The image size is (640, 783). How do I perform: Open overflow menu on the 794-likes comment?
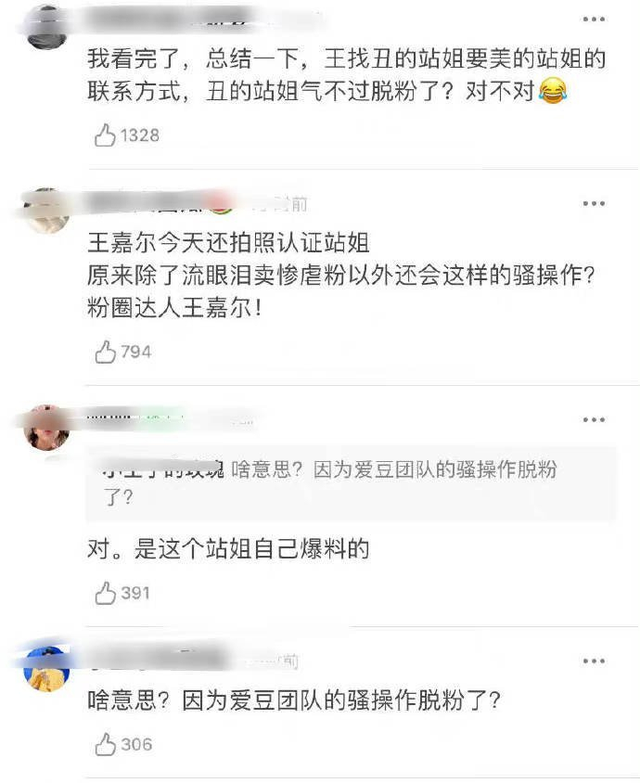click(594, 205)
